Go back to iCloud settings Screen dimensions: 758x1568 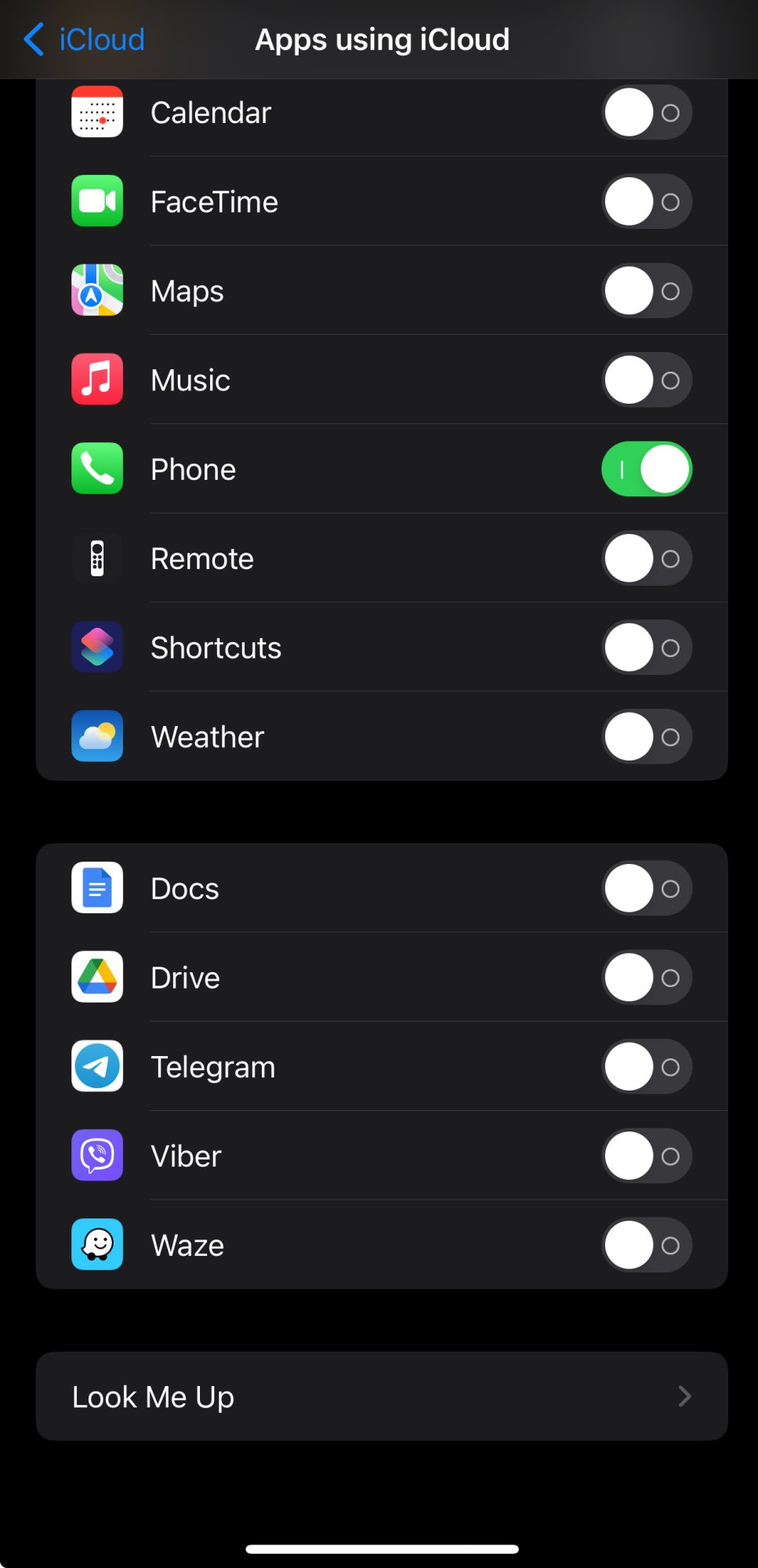(x=85, y=39)
